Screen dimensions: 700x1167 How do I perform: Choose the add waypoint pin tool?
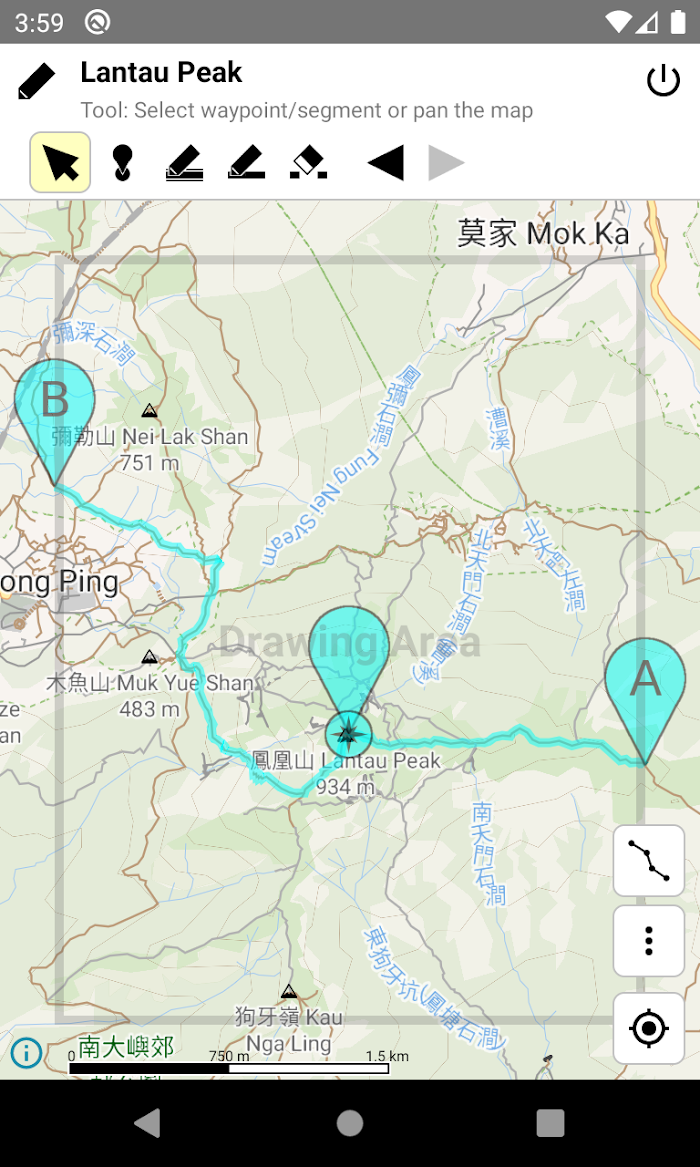[123, 162]
